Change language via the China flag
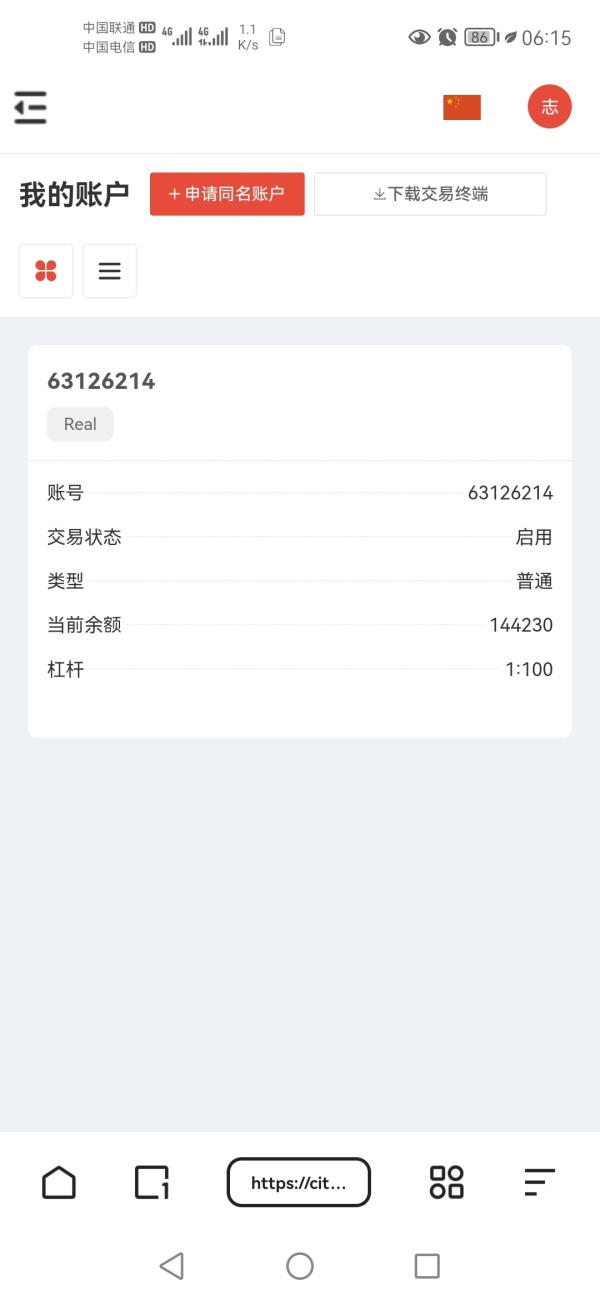This screenshot has width=600, height=1300. coord(462,107)
